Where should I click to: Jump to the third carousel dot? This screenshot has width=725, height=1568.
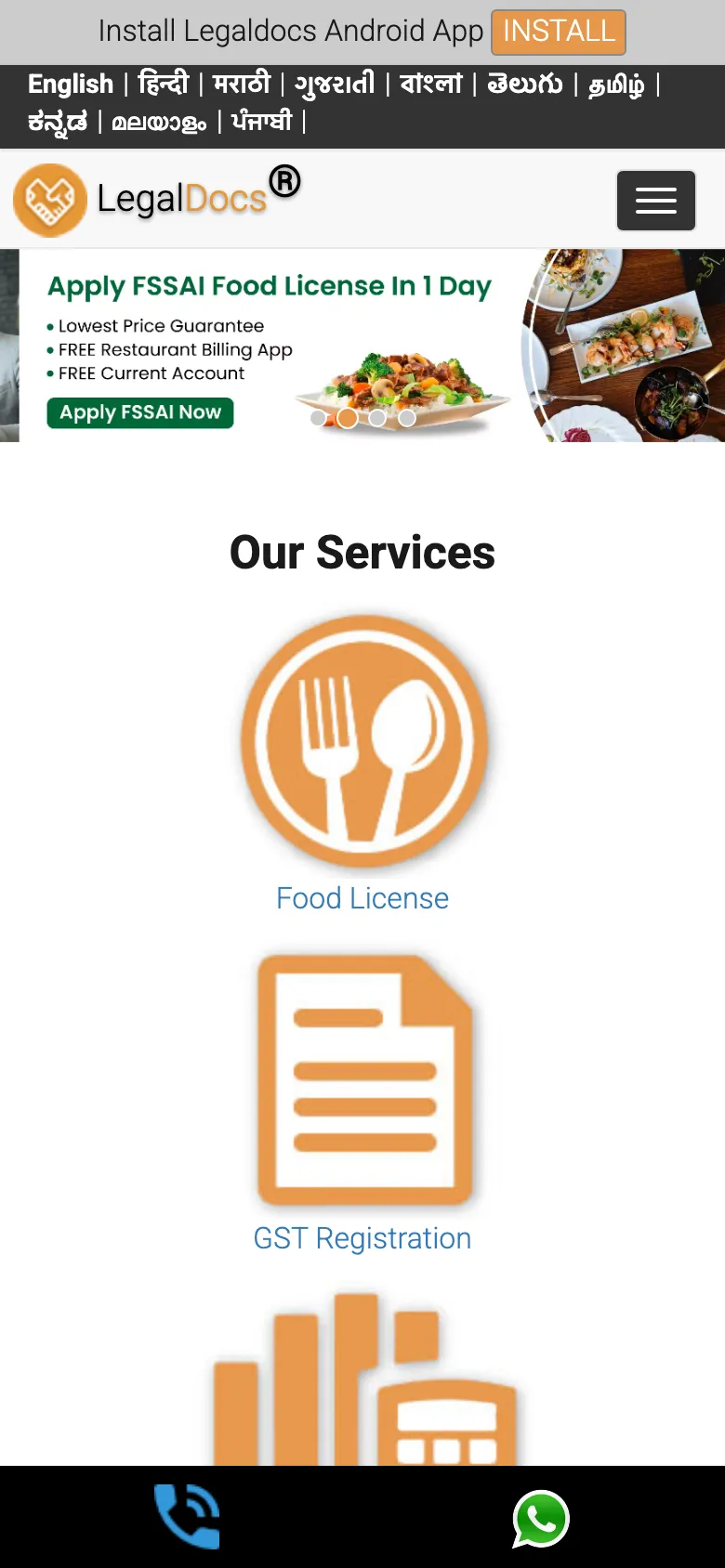pos(377,418)
